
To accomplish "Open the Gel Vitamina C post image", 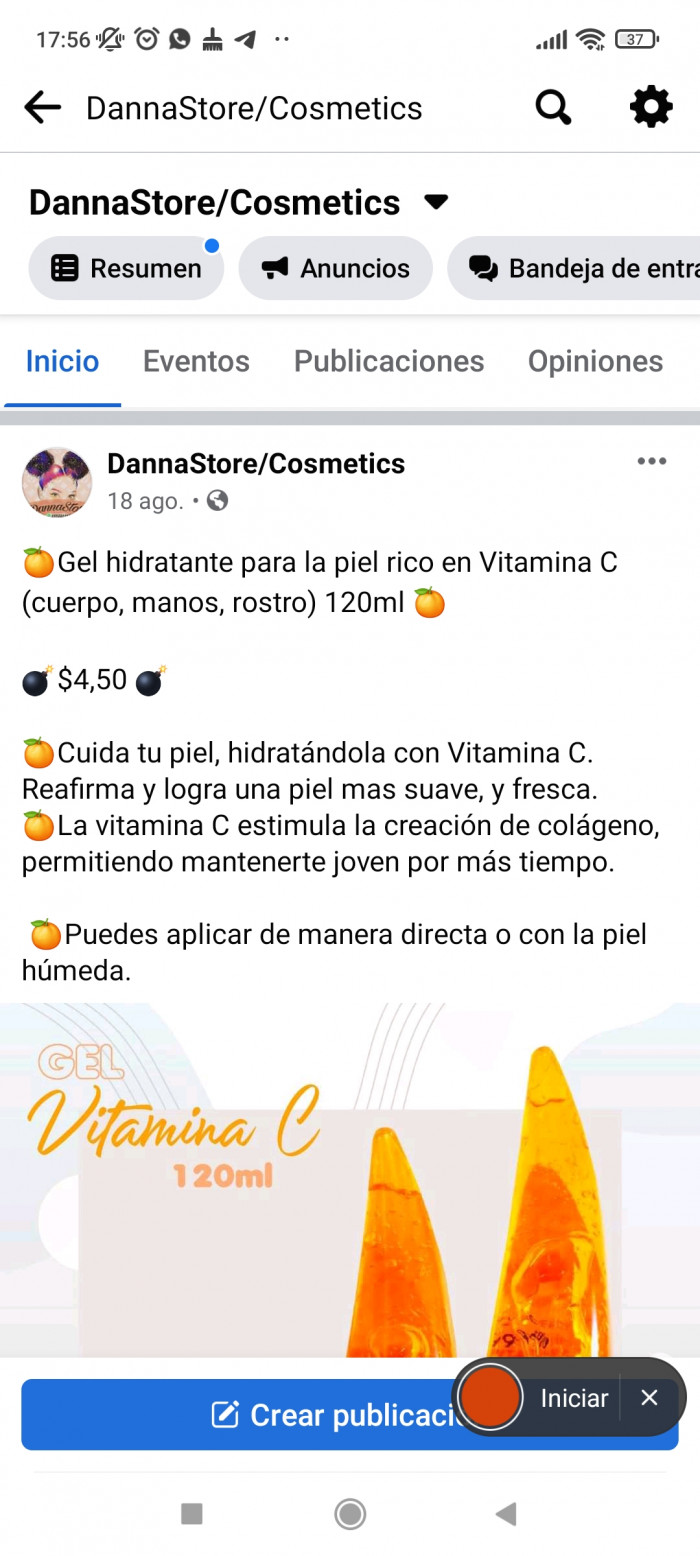I will pos(350,1180).
